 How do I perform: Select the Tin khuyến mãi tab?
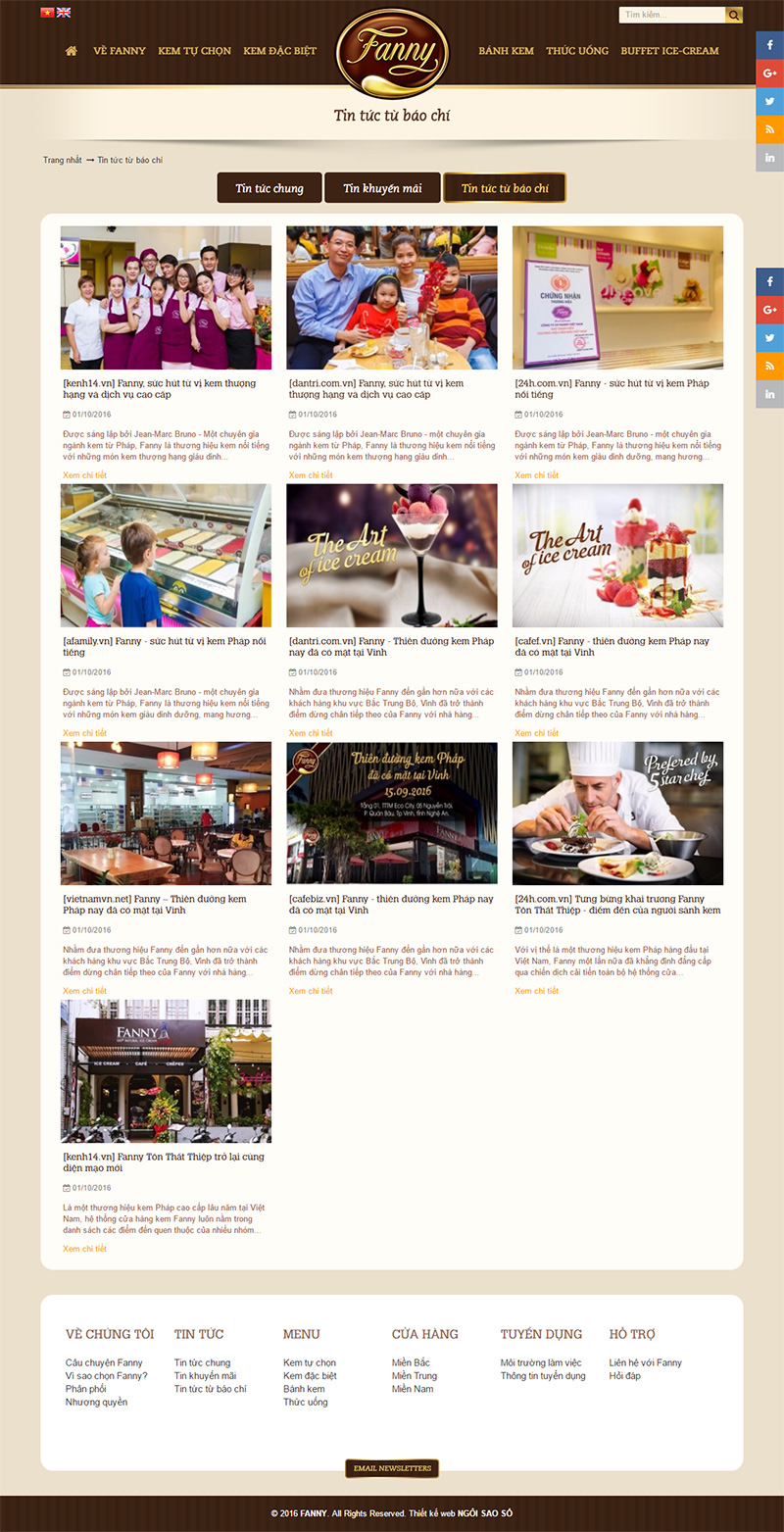(382, 188)
